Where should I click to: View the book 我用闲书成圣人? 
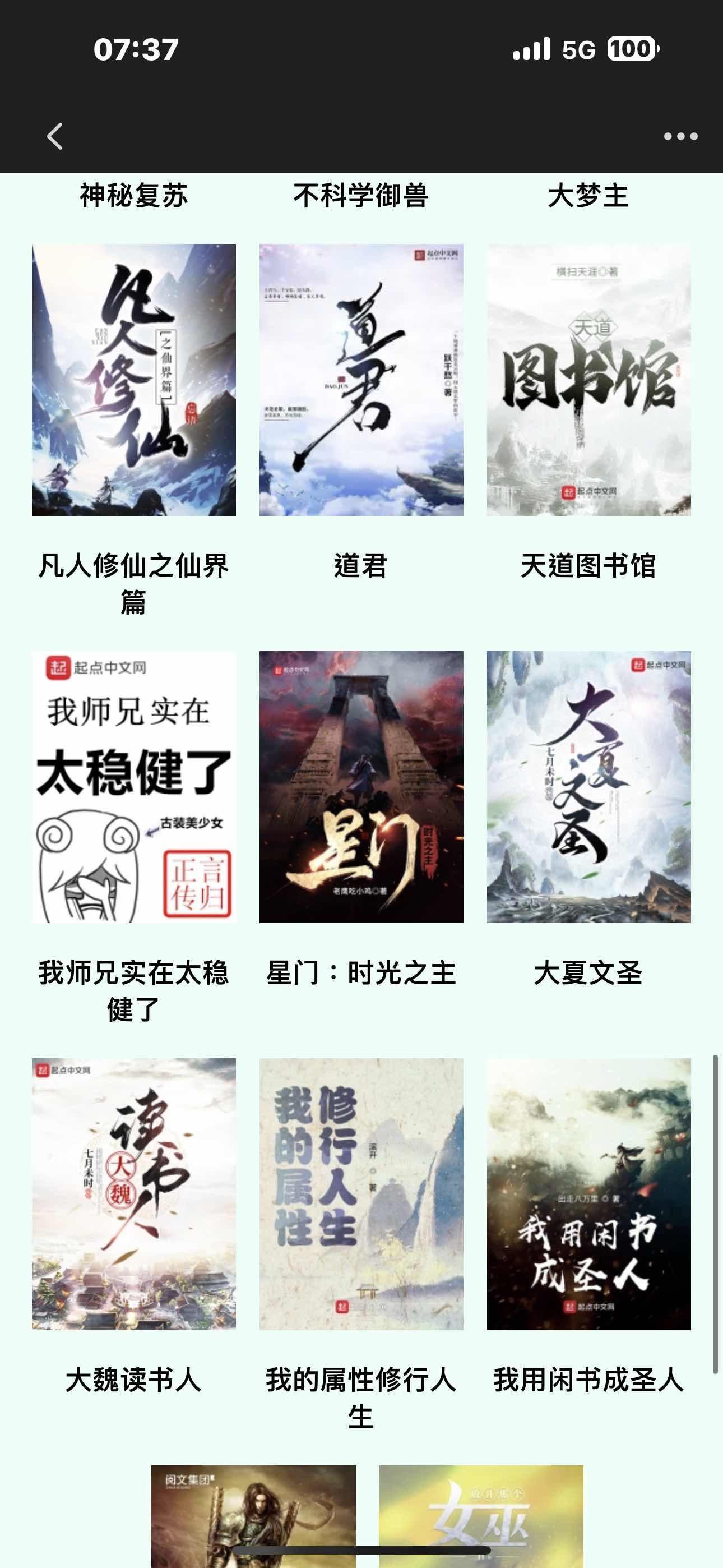click(x=588, y=1193)
